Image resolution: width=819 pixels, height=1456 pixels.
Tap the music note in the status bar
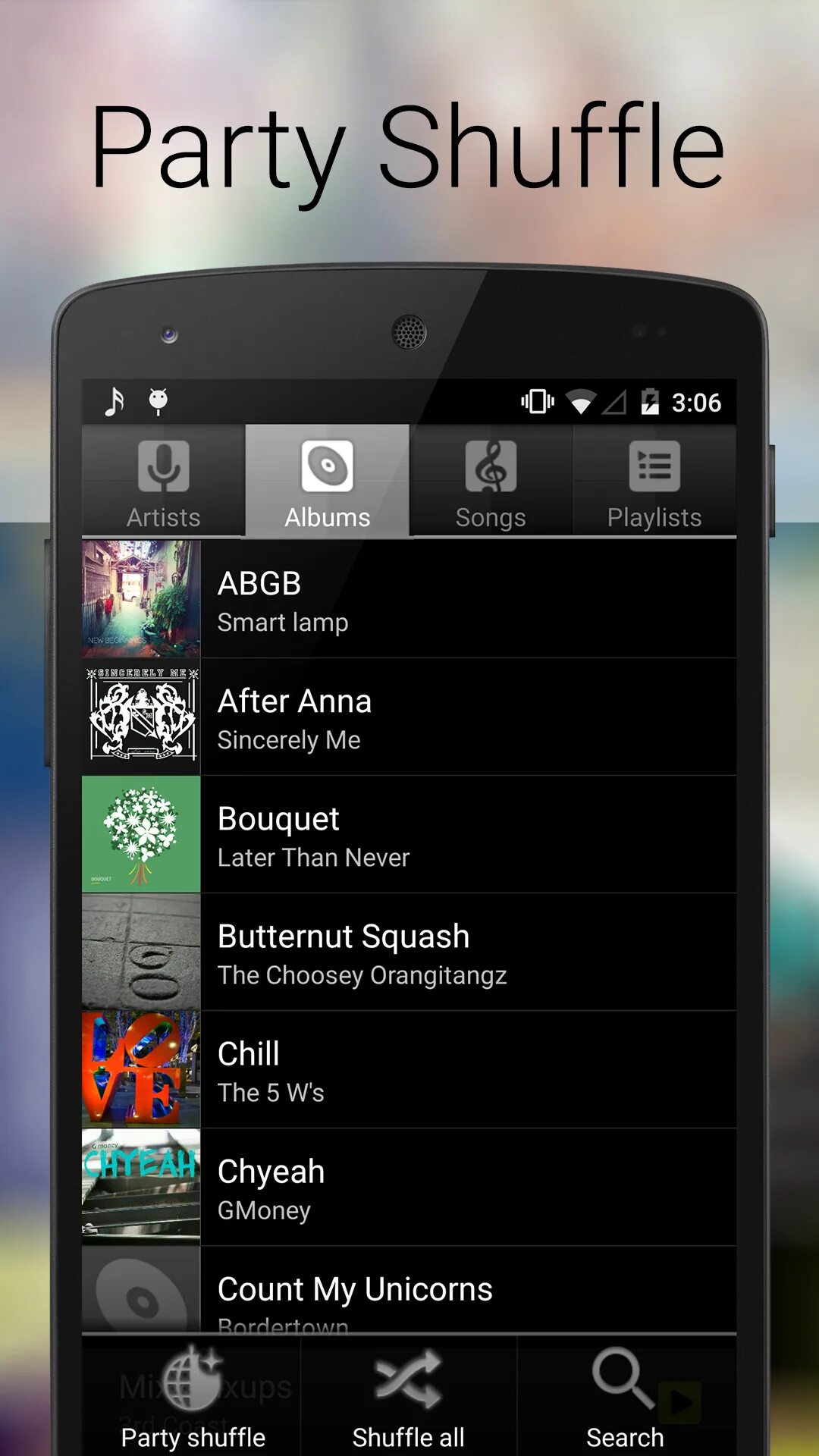pos(115,402)
